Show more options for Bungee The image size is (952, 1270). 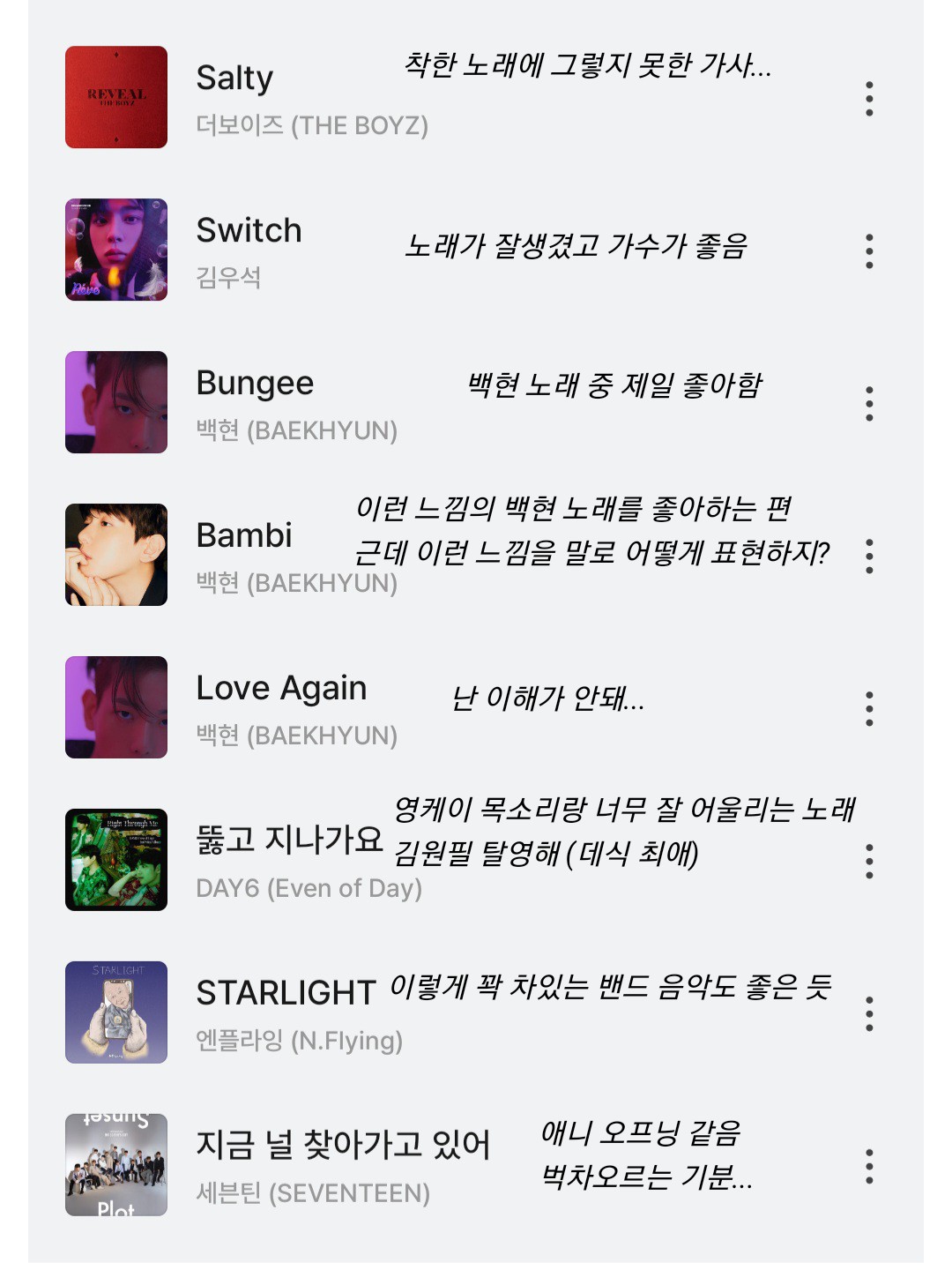pyautogui.click(x=869, y=404)
